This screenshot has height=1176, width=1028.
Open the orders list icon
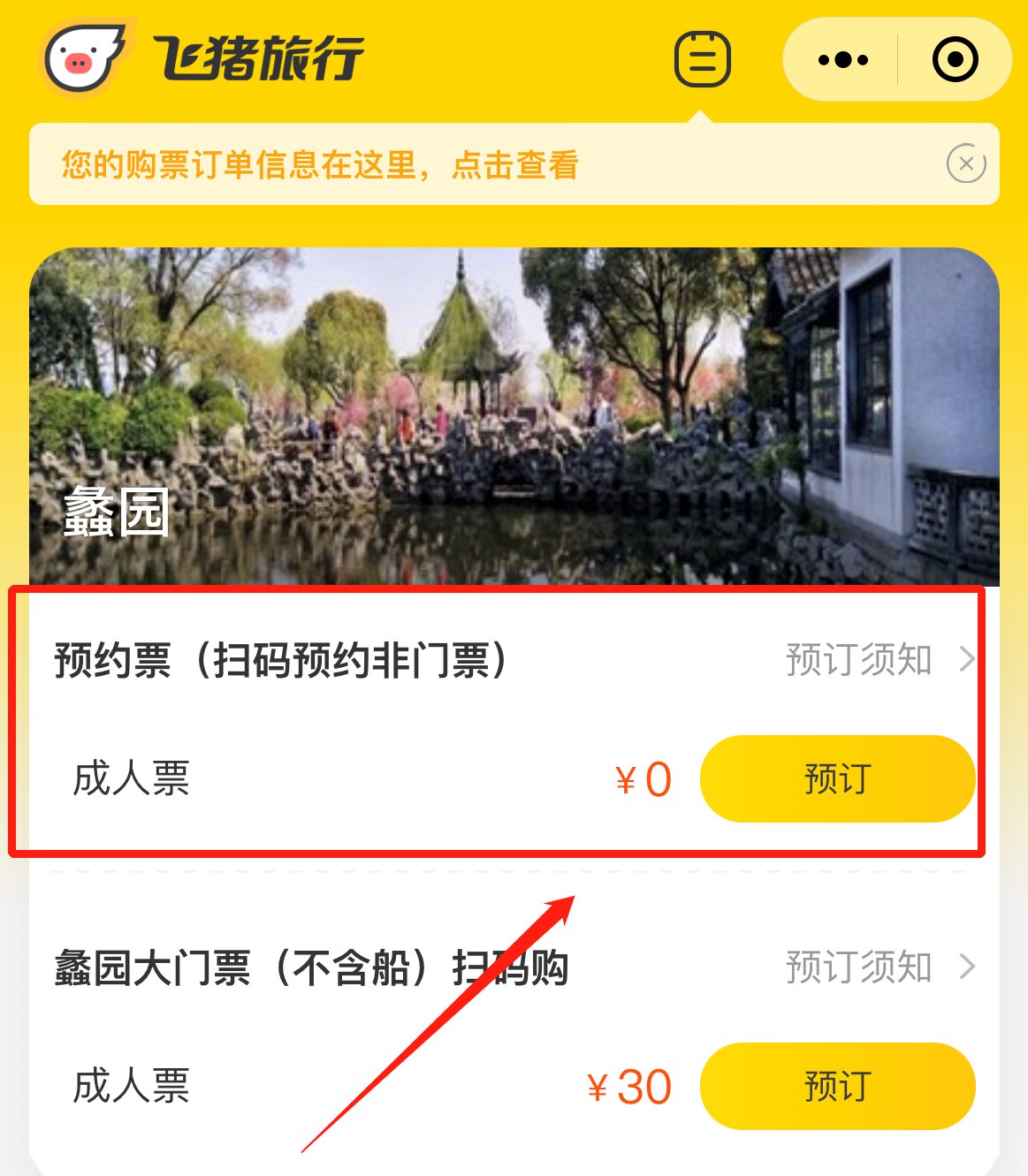point(703,59)
